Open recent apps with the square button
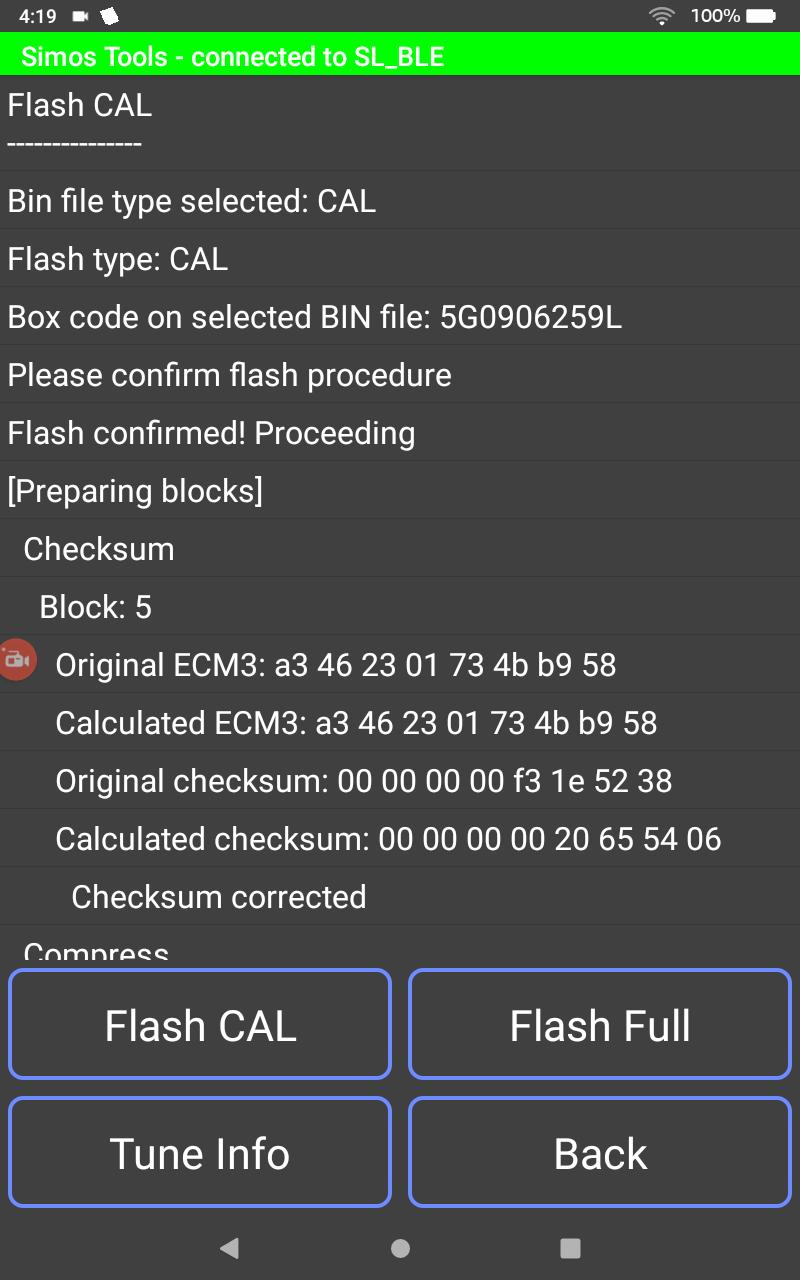The width and height of the screenshot is (800, 1280). (x=570, y=1247)
